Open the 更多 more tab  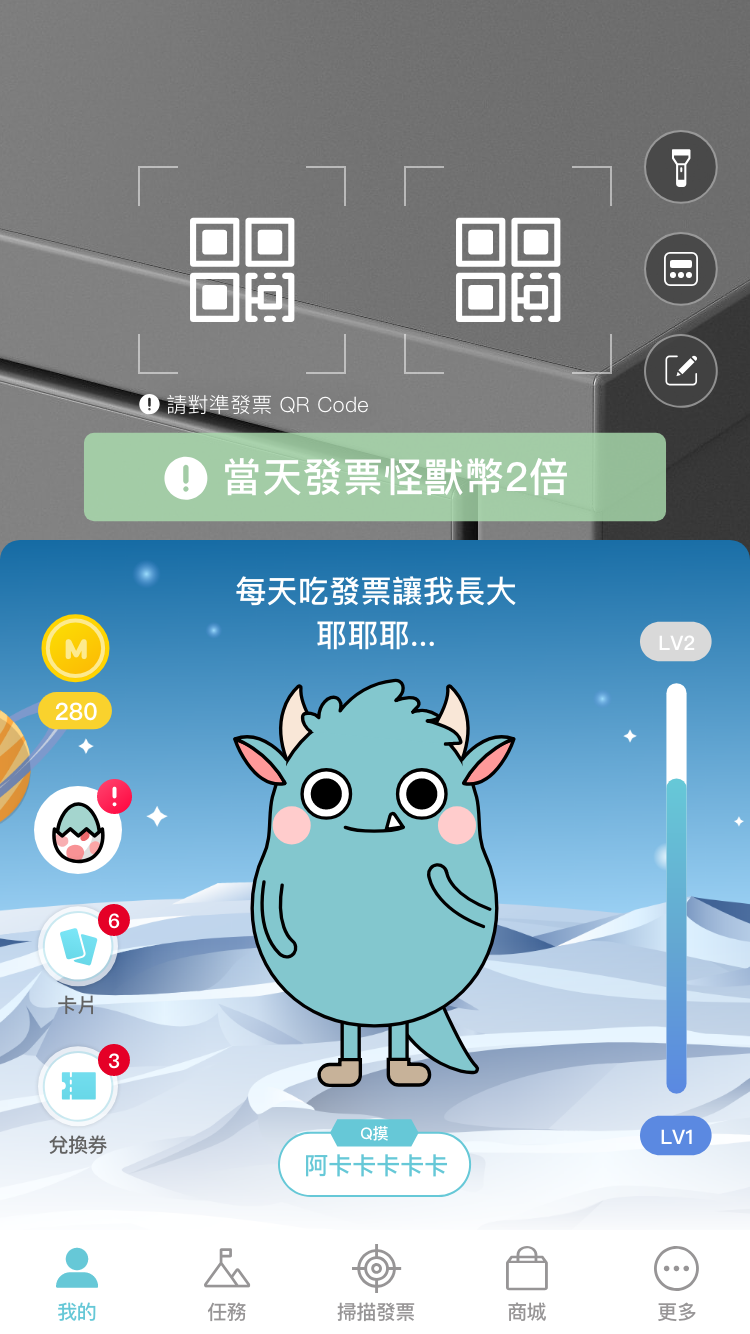676,1284
